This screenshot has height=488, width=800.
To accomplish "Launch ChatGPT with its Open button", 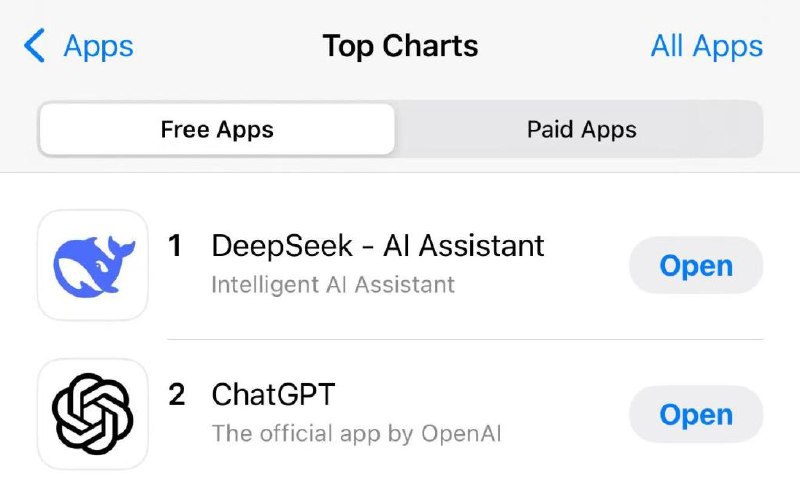I will [695, 414].
